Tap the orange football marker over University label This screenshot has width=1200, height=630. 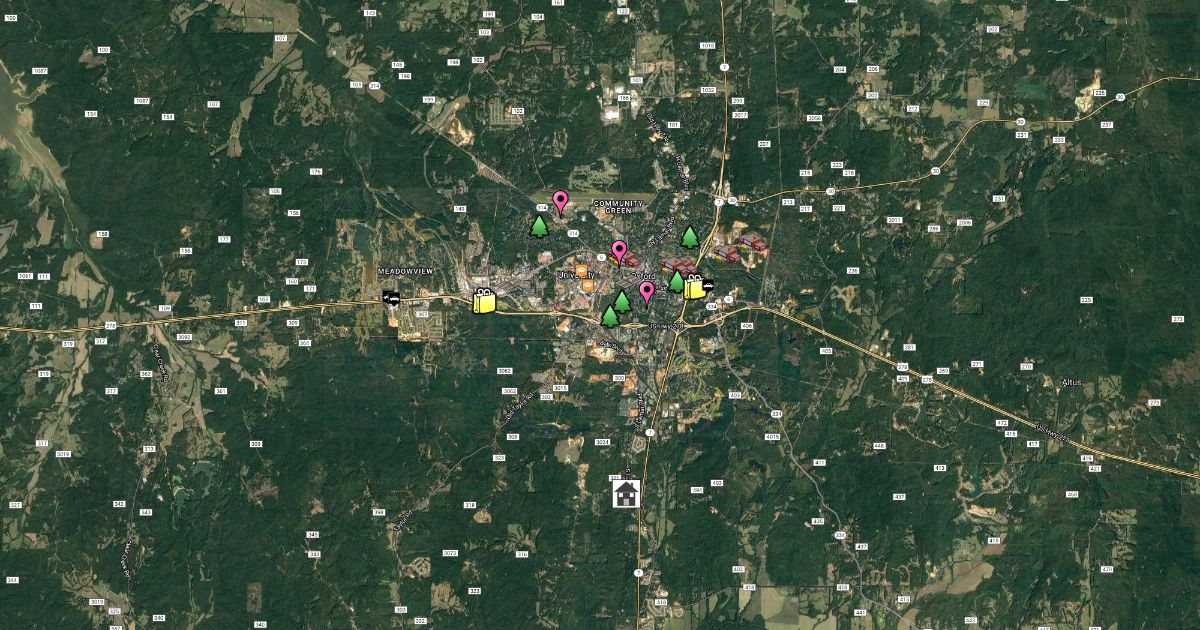click(x=581, y=270)
